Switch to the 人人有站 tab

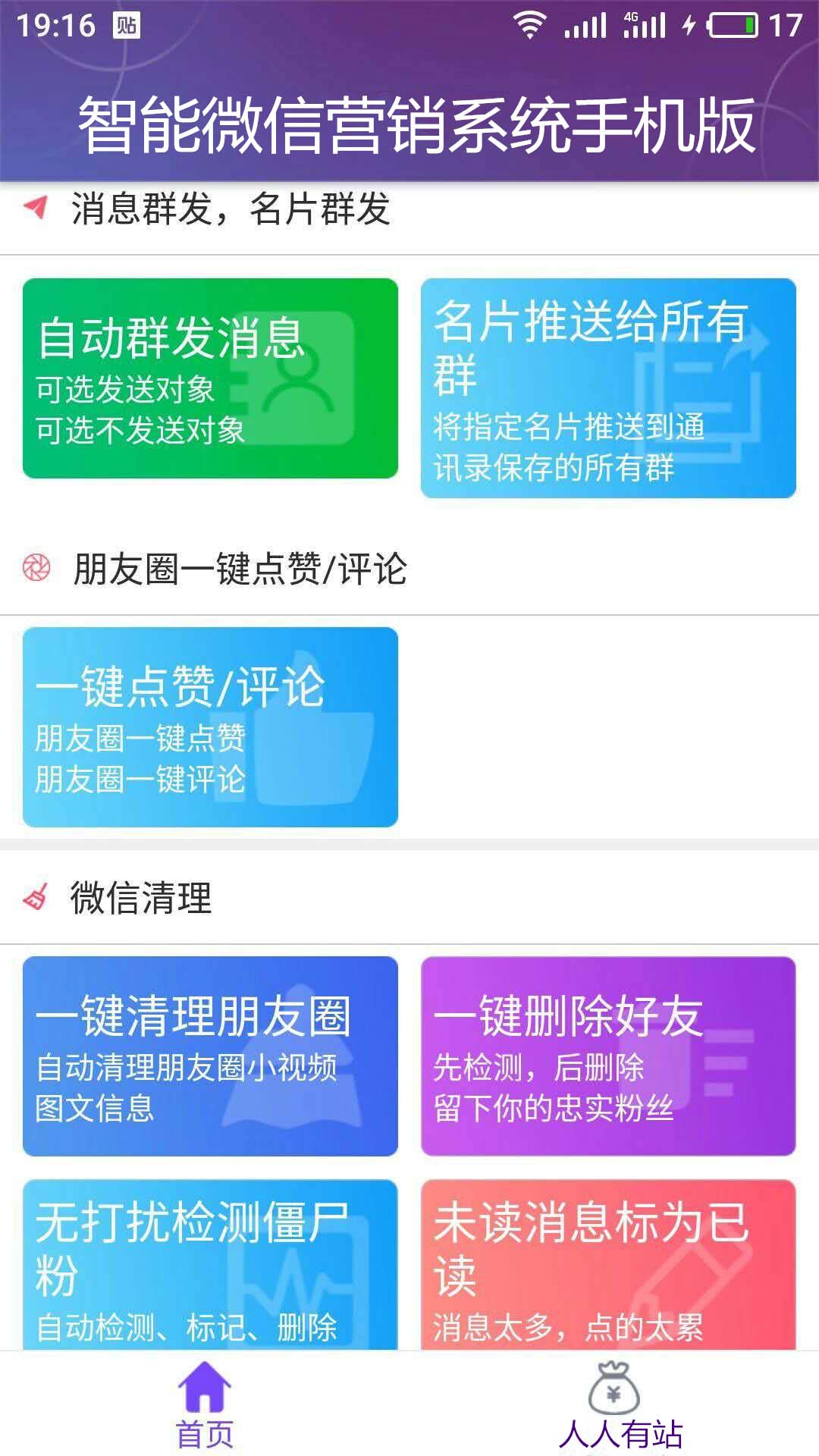pyautogui.click(x=619, y=1404)
